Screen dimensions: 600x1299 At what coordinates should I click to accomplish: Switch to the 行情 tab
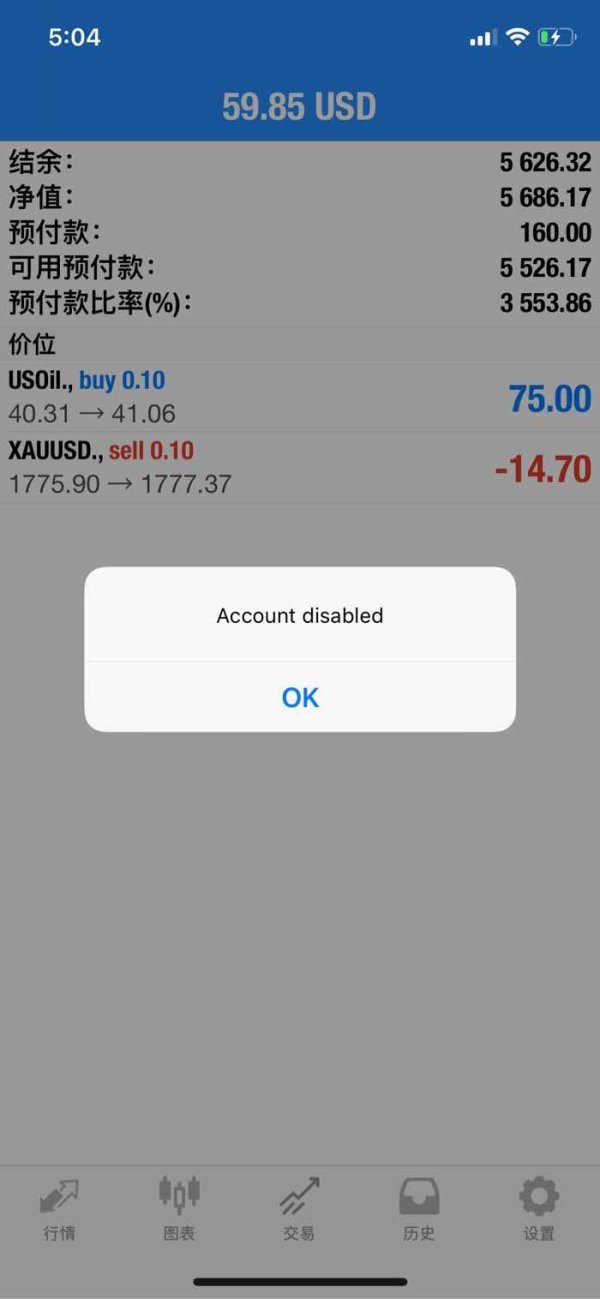coord(59,1208)
